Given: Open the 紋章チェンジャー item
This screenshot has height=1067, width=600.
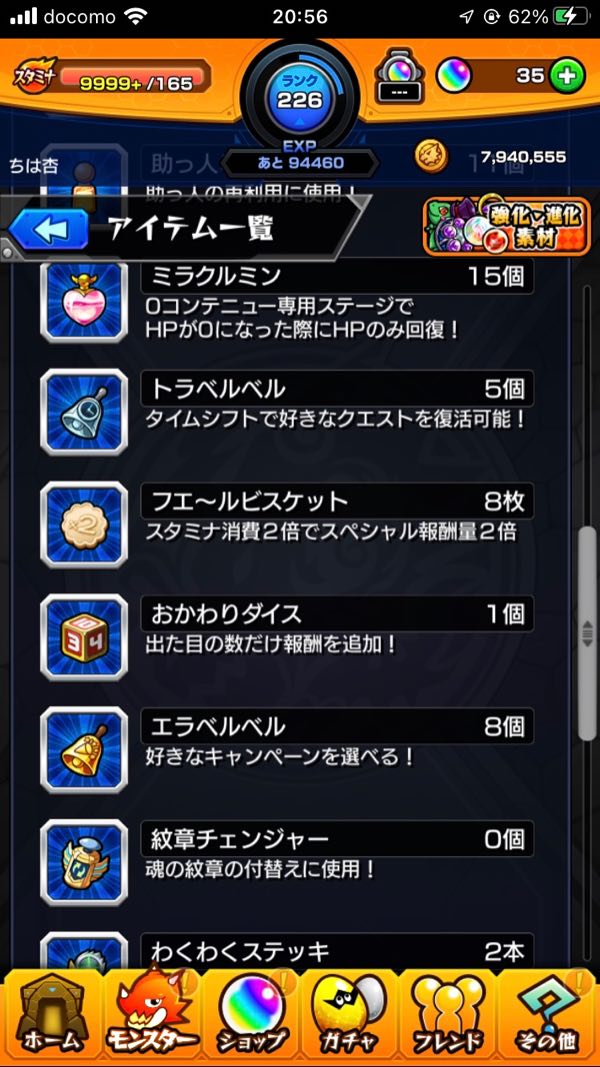Looking at the screenshot, I should [x=287, y=863].
